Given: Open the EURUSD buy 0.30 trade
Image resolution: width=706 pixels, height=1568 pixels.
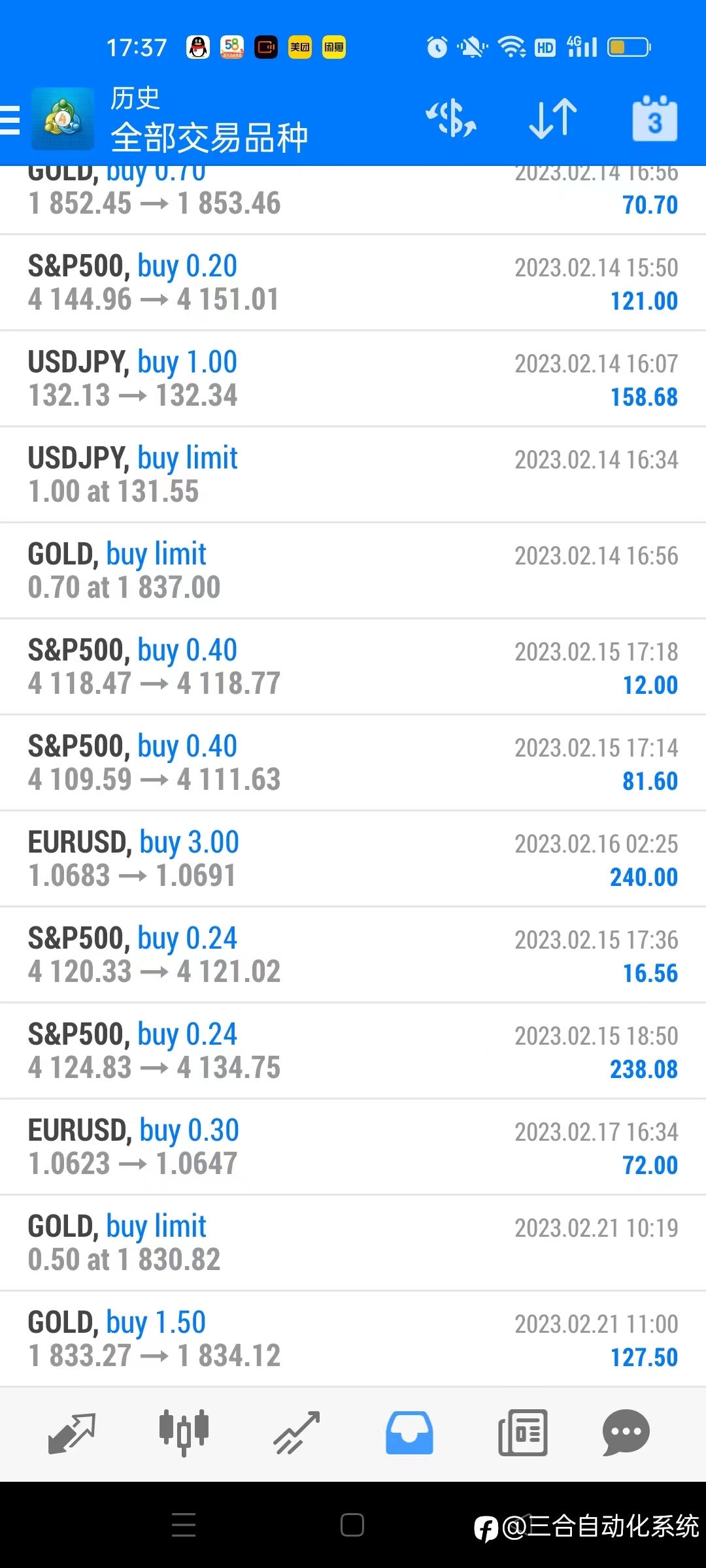Looking at the screenshot, I should (x=353, y=1147).
